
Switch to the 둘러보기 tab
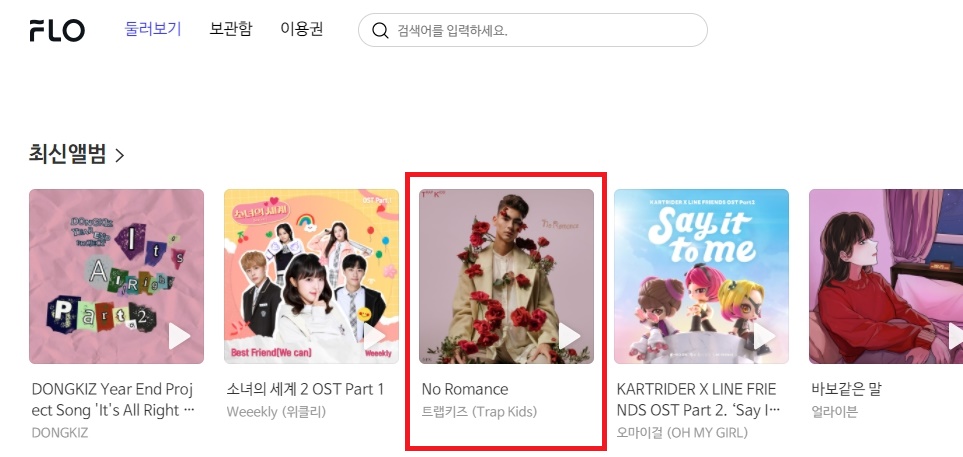153,29
